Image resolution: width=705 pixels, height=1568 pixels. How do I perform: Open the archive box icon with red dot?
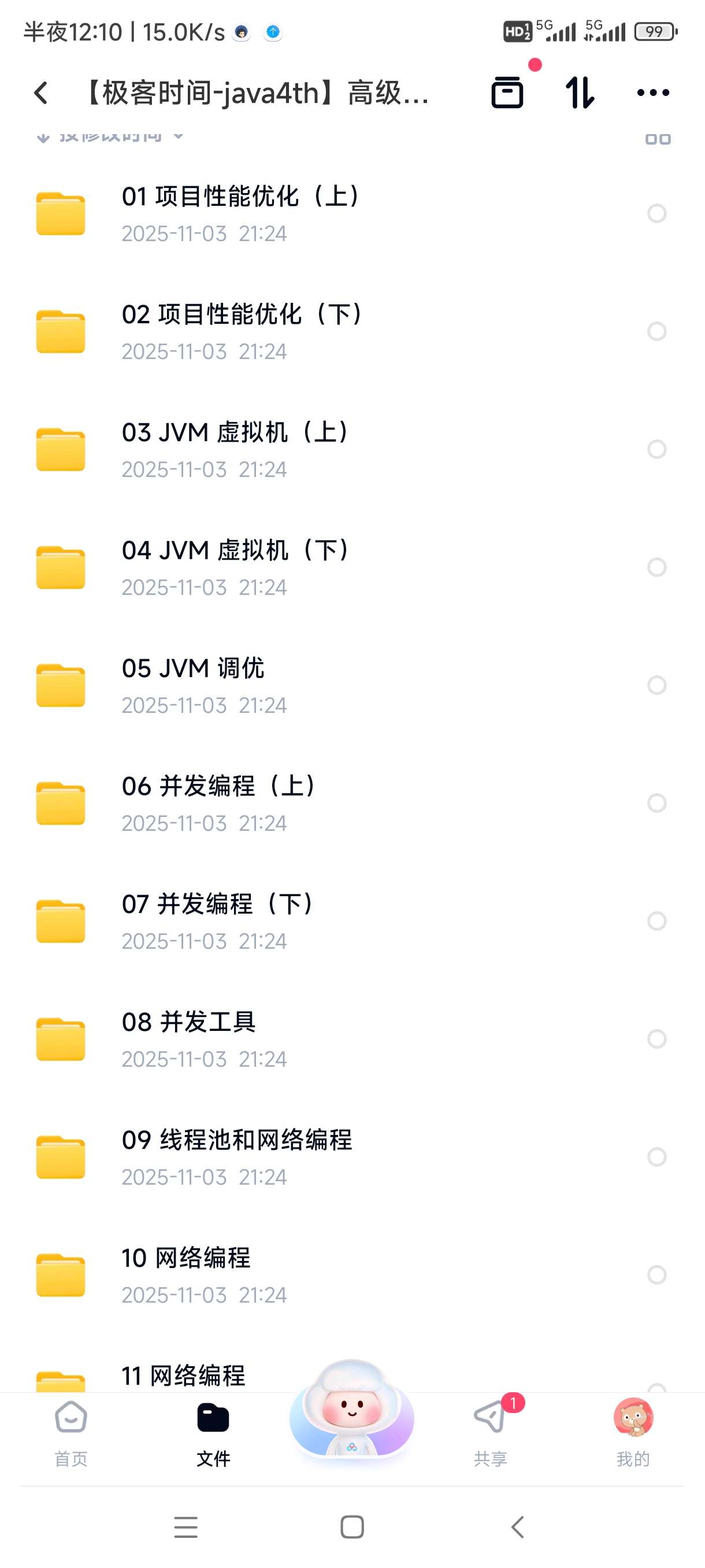[507, 93]
